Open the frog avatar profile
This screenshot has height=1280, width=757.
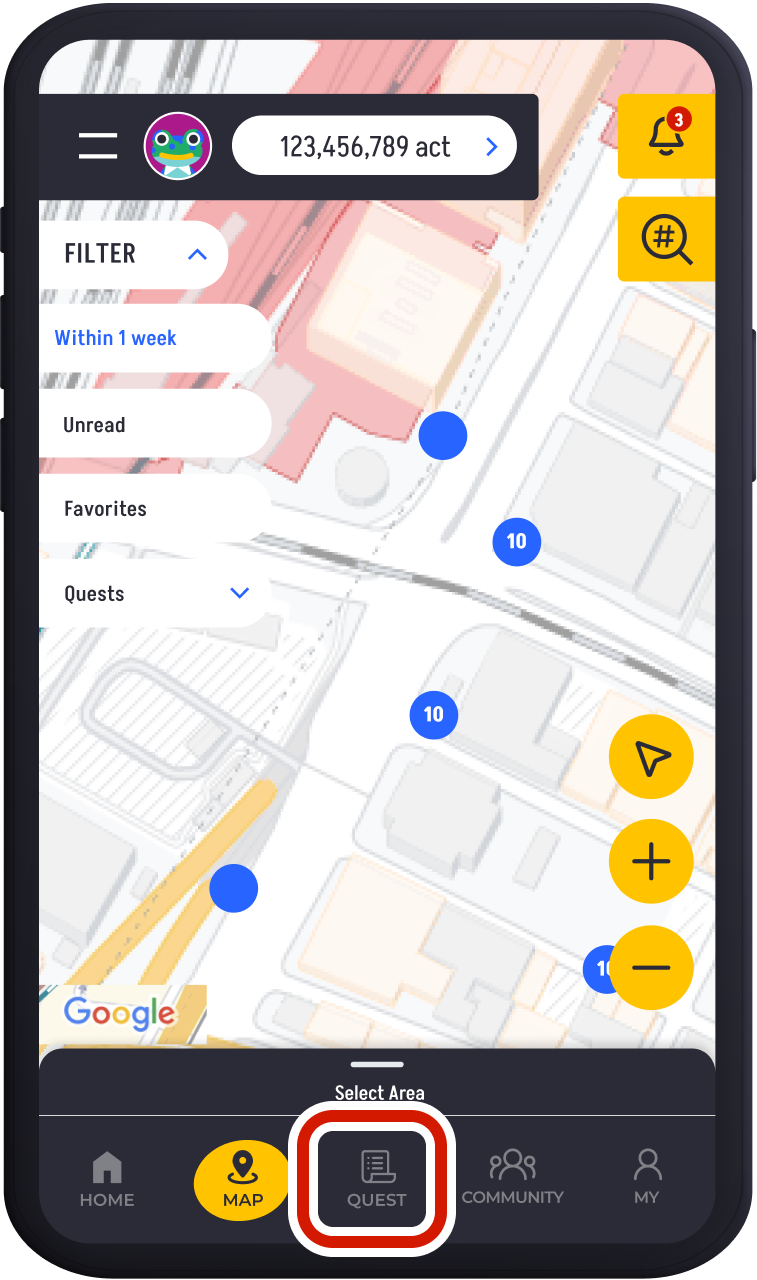(178, 147)
